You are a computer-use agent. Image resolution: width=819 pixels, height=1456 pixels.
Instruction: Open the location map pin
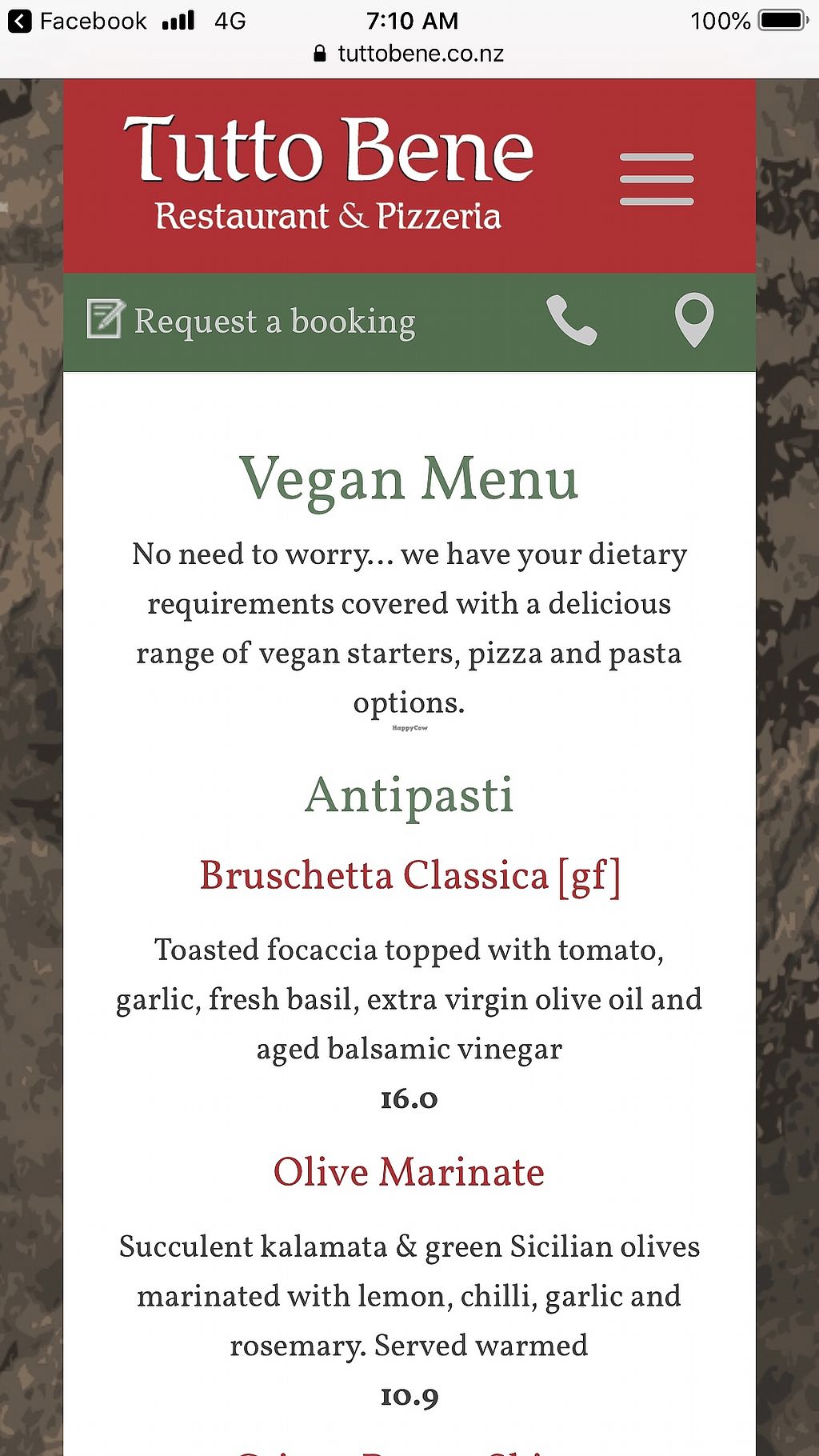pos(693,320)
